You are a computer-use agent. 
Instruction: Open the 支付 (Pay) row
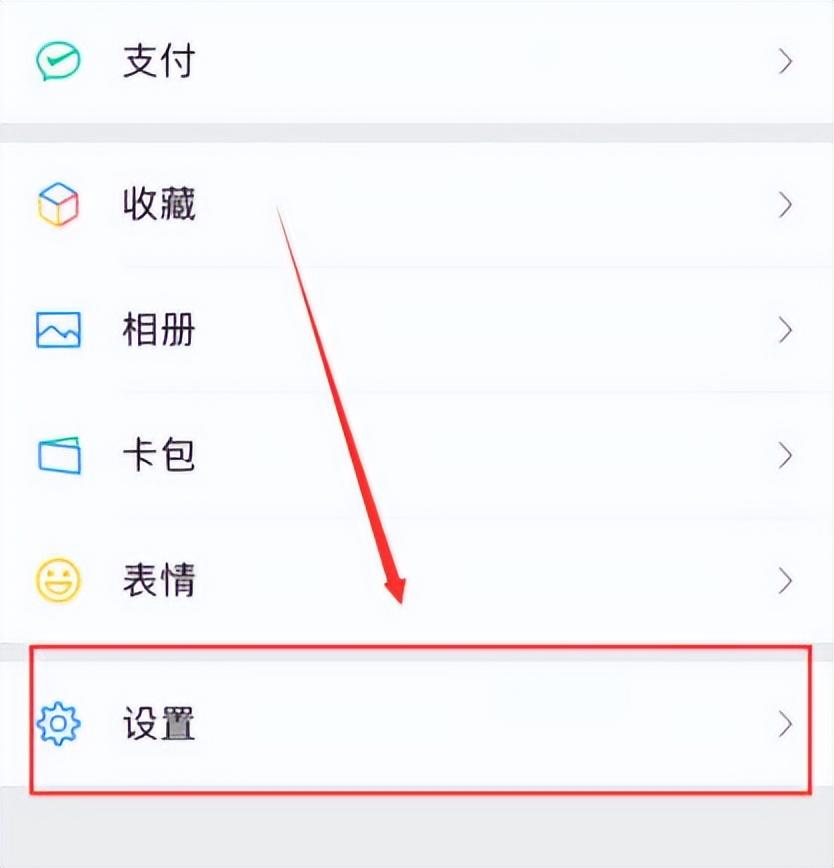pos(160,61)
